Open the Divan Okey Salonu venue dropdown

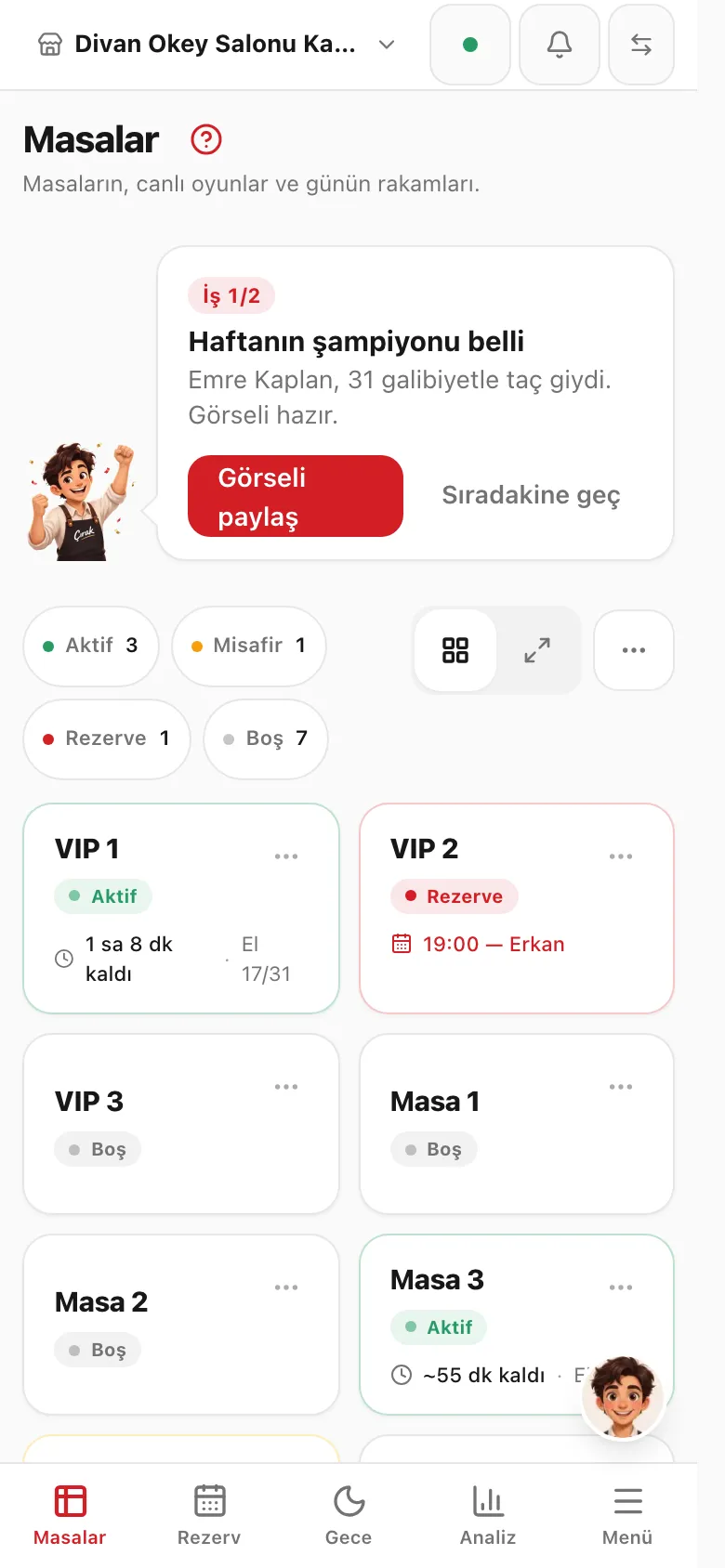coord(217,45)
